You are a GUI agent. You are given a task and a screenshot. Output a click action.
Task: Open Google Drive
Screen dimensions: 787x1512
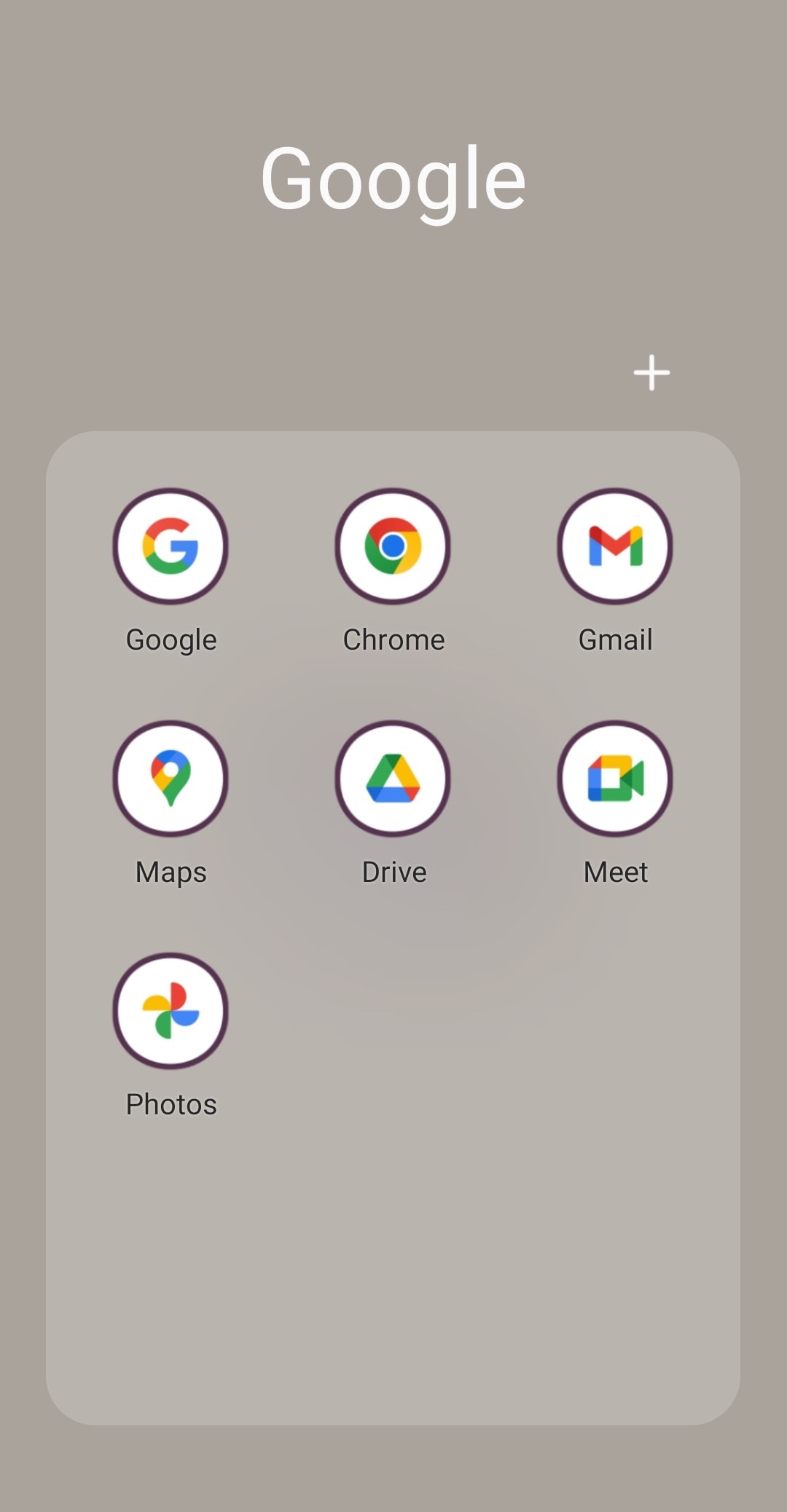[393, 778]
